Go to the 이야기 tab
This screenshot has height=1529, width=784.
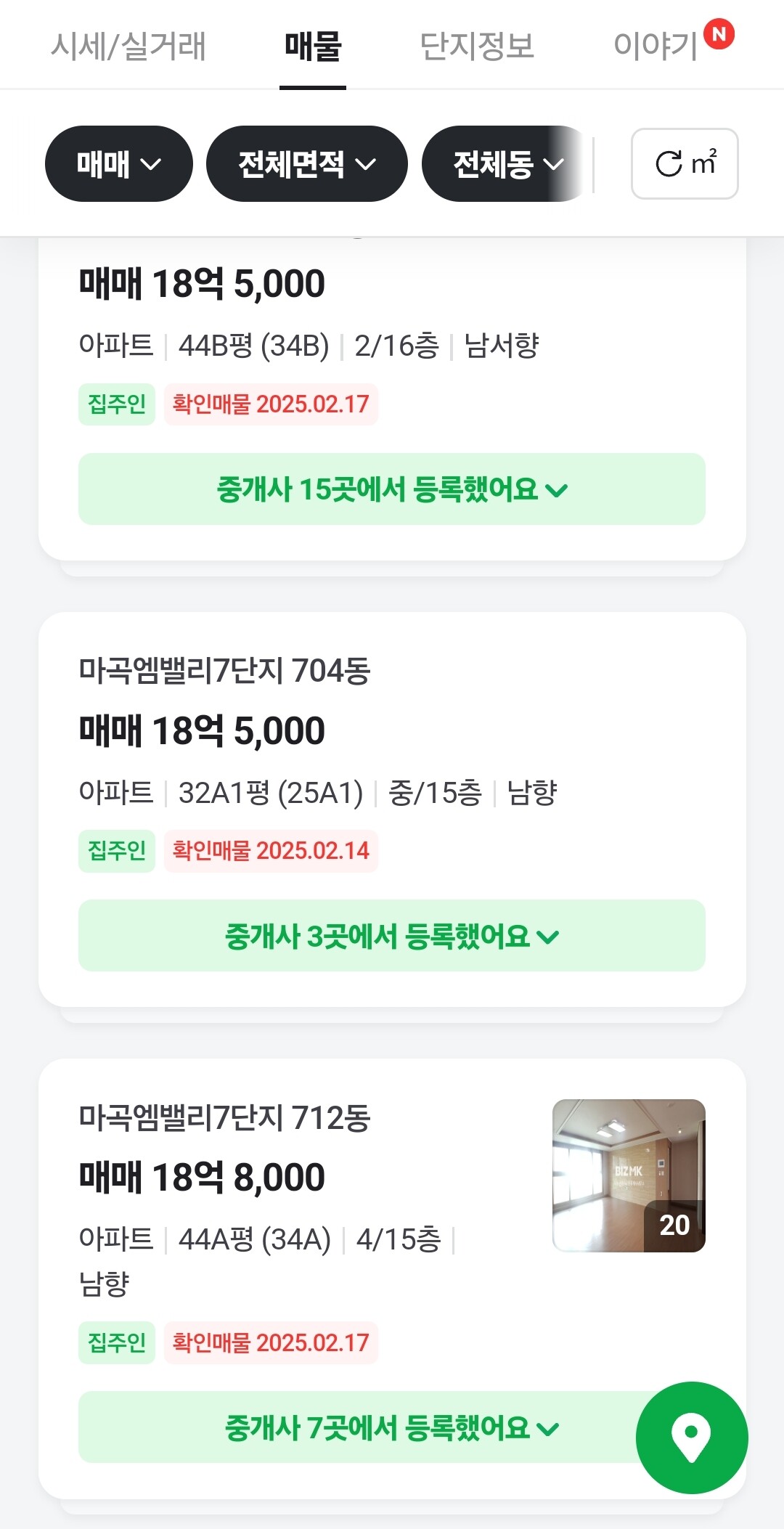point(656,46)
